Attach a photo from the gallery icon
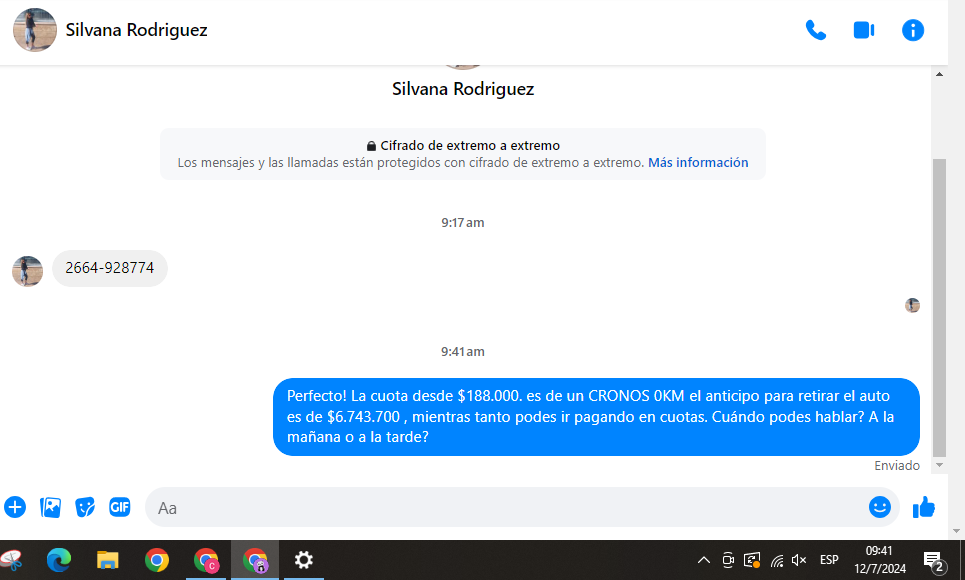This screenshot has height=580, width=965. point(50,507)
